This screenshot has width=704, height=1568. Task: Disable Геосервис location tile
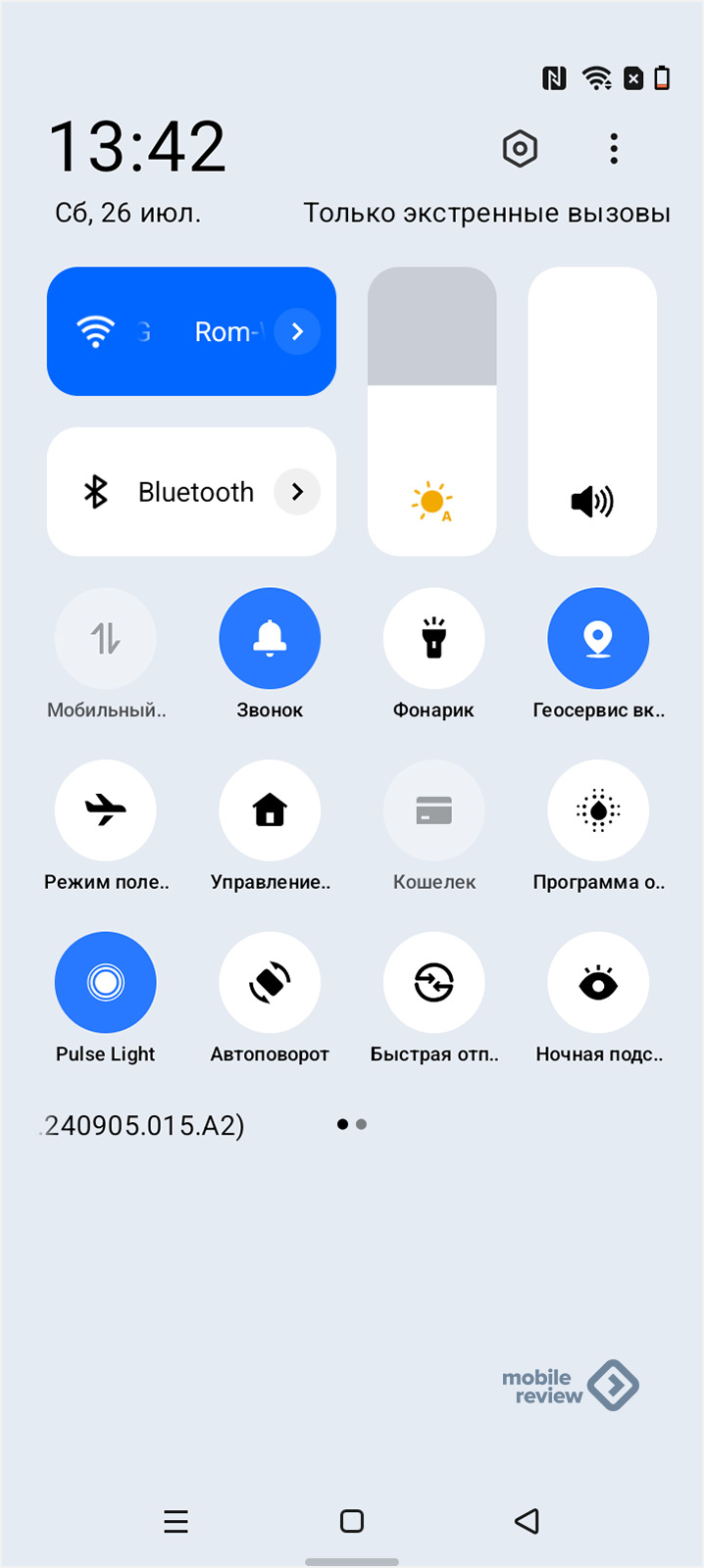click(x=598, y=638)
